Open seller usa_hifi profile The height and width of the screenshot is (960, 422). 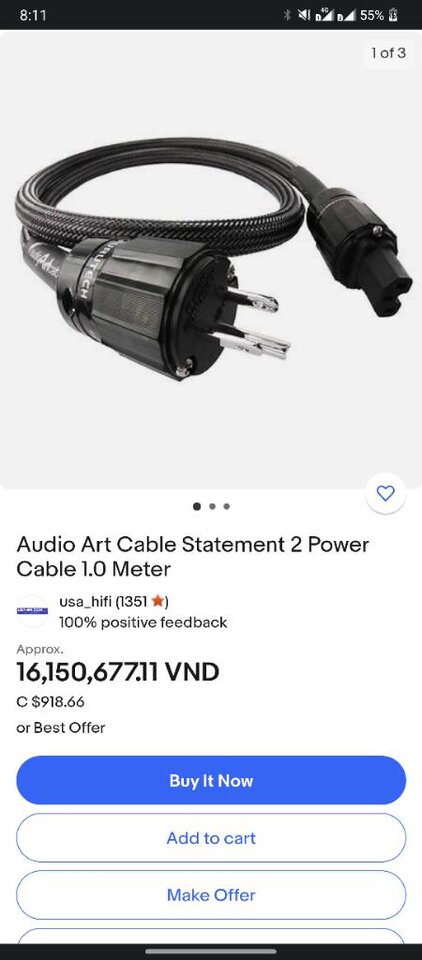click(113, 601)
